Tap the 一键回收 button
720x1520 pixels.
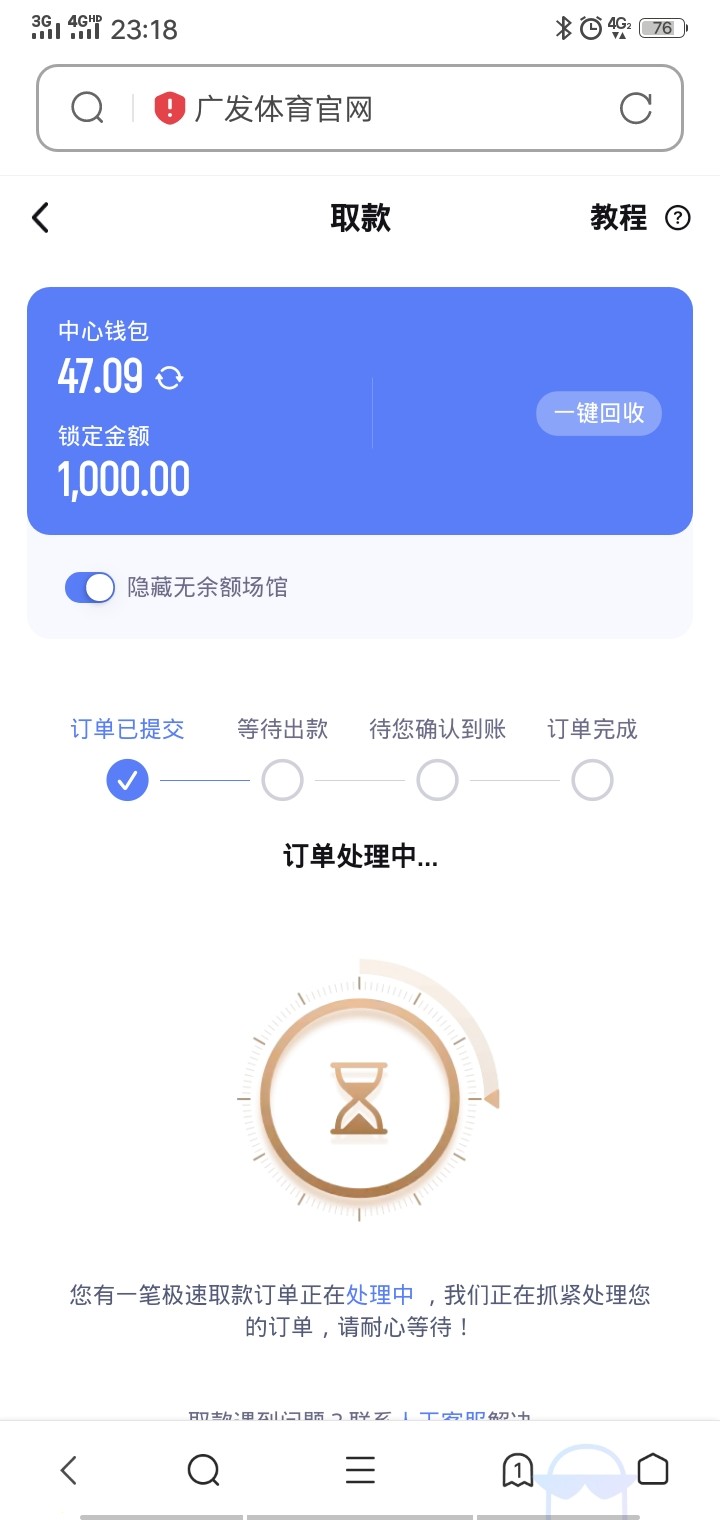[x=598, y=413]
